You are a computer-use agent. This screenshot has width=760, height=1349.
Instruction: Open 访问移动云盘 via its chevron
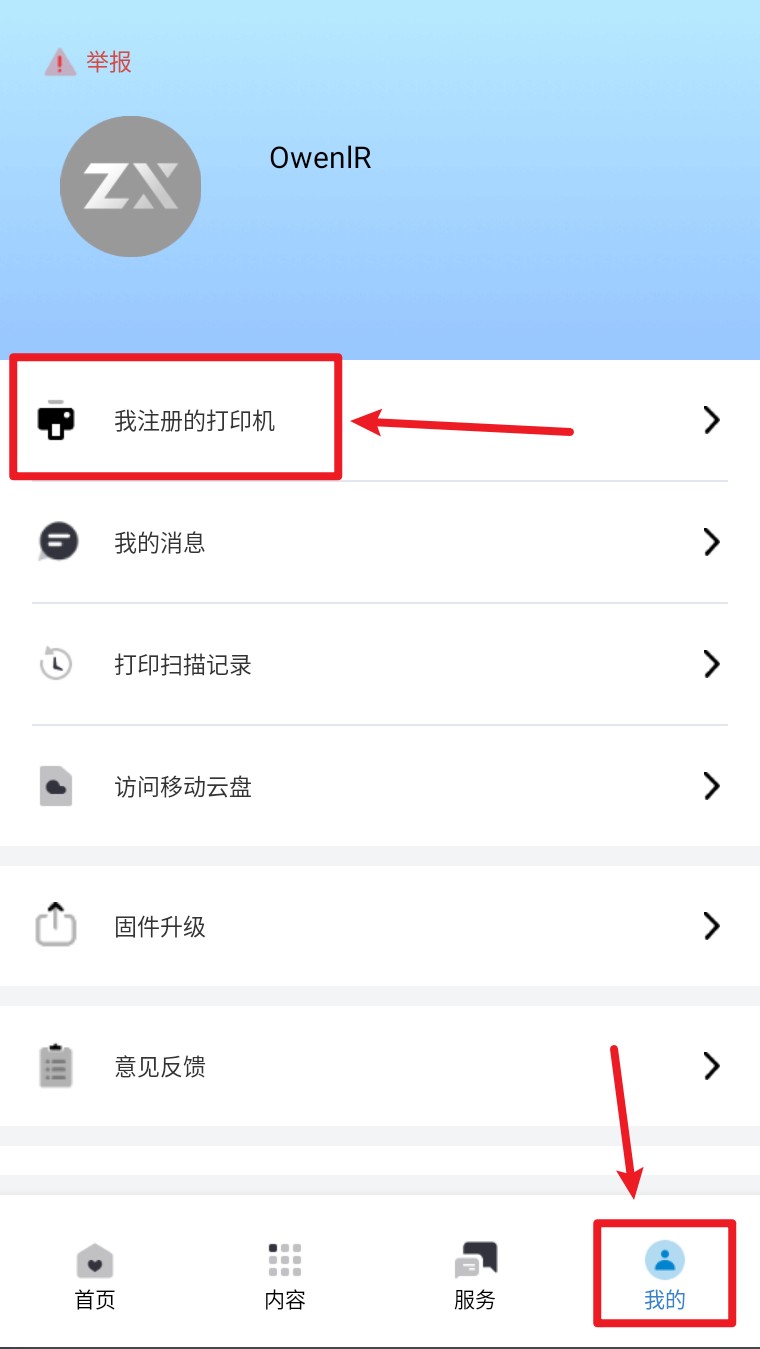coord(711,786)
